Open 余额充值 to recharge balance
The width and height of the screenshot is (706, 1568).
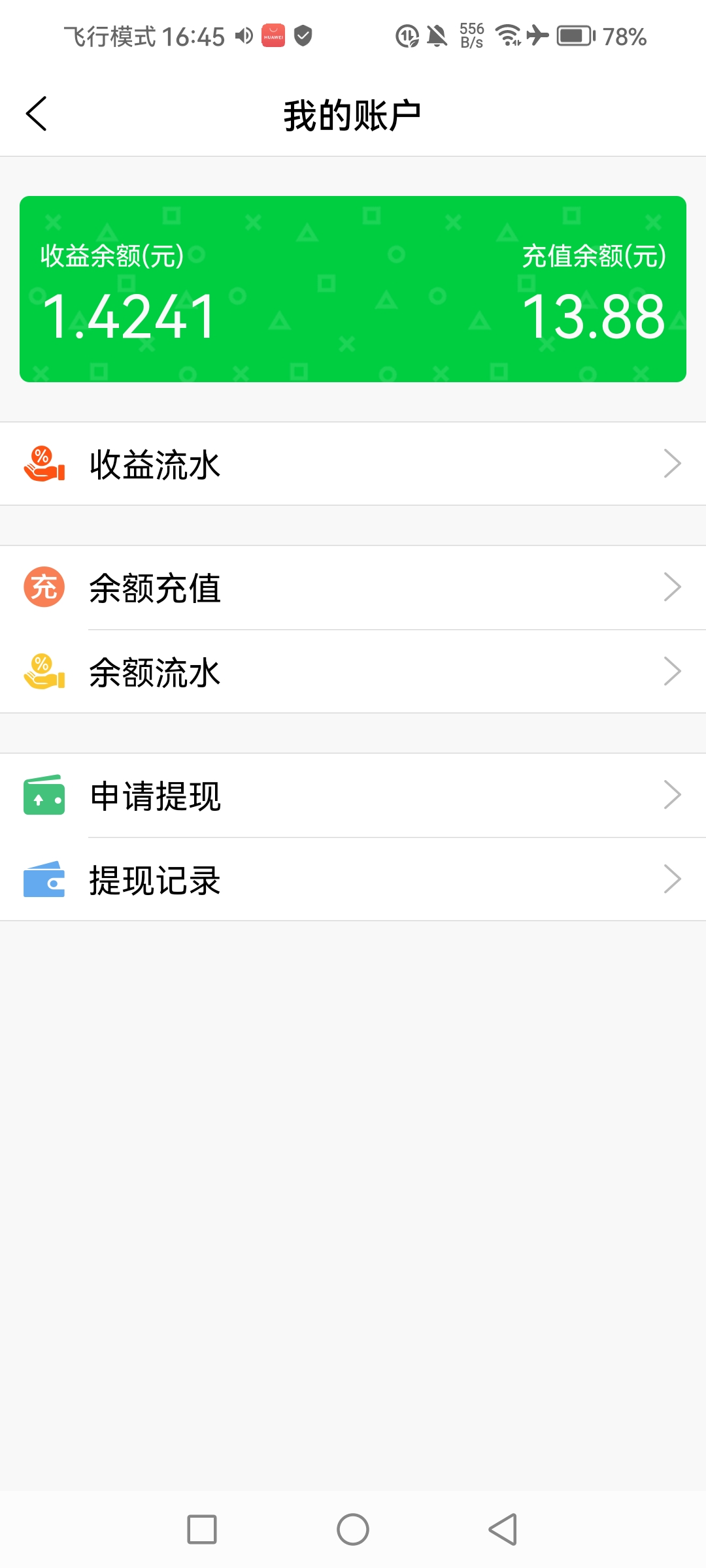(x=353, y=587)
